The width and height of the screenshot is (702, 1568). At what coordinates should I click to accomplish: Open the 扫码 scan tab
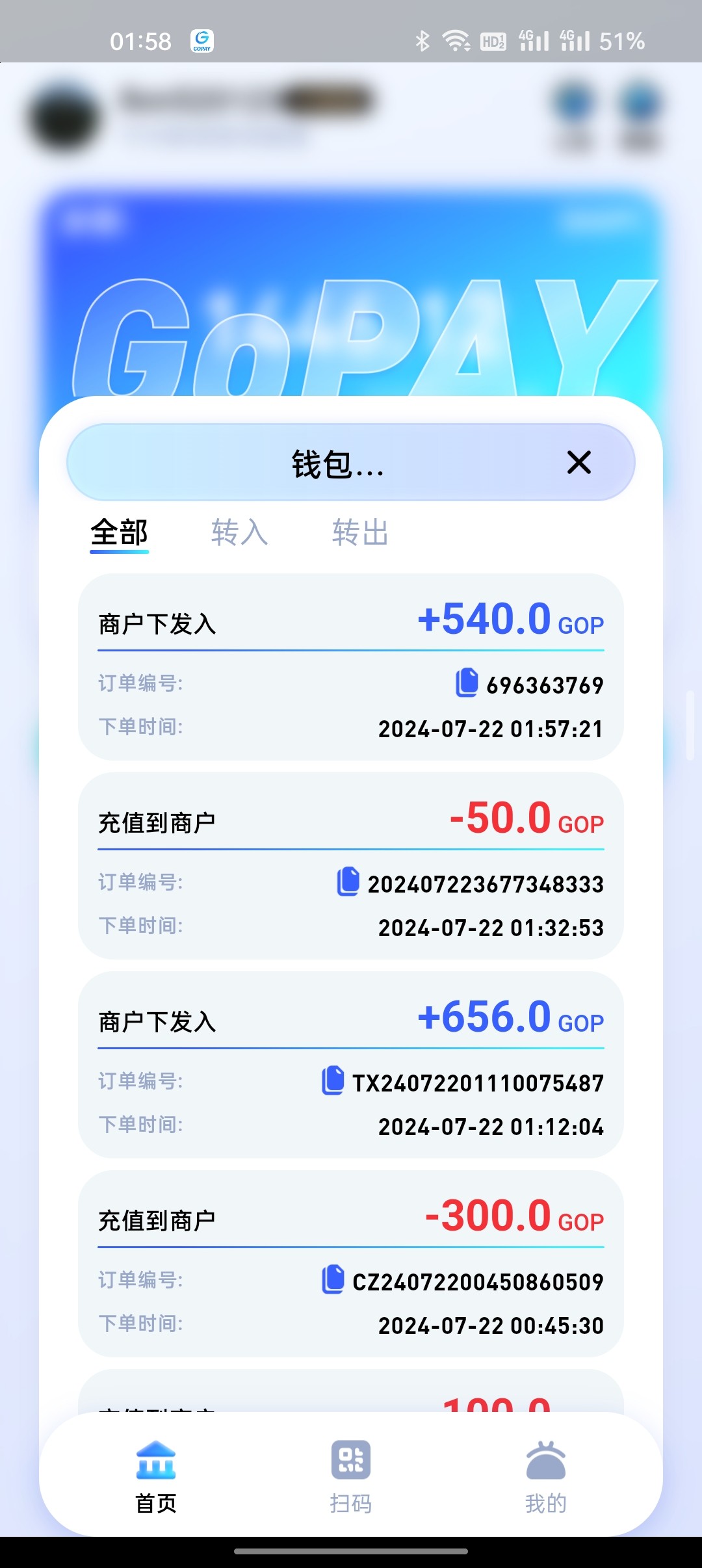click(x=351, y=1476)
